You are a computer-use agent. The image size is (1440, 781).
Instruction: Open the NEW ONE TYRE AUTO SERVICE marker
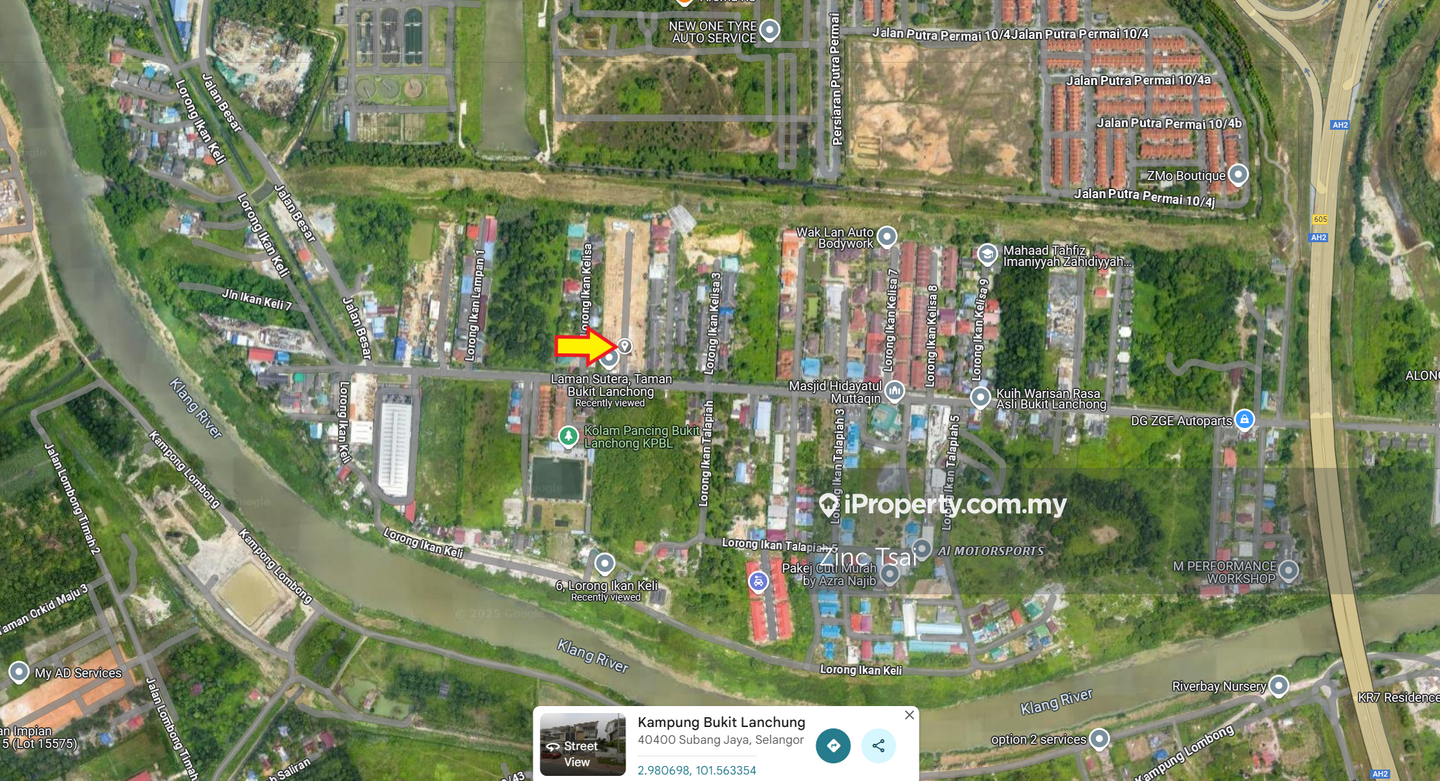tap(769, 31)
